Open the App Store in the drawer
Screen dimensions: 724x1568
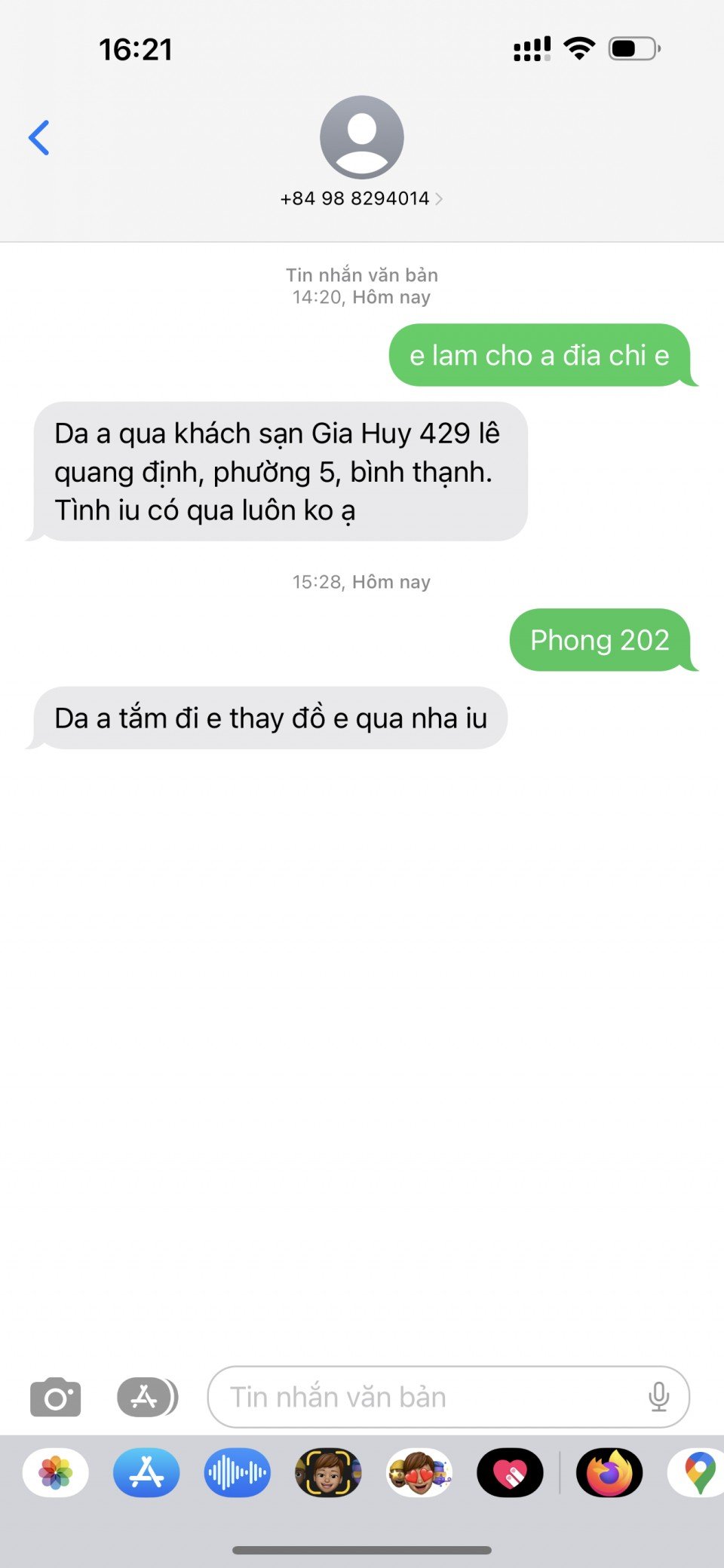point(146,1472)
